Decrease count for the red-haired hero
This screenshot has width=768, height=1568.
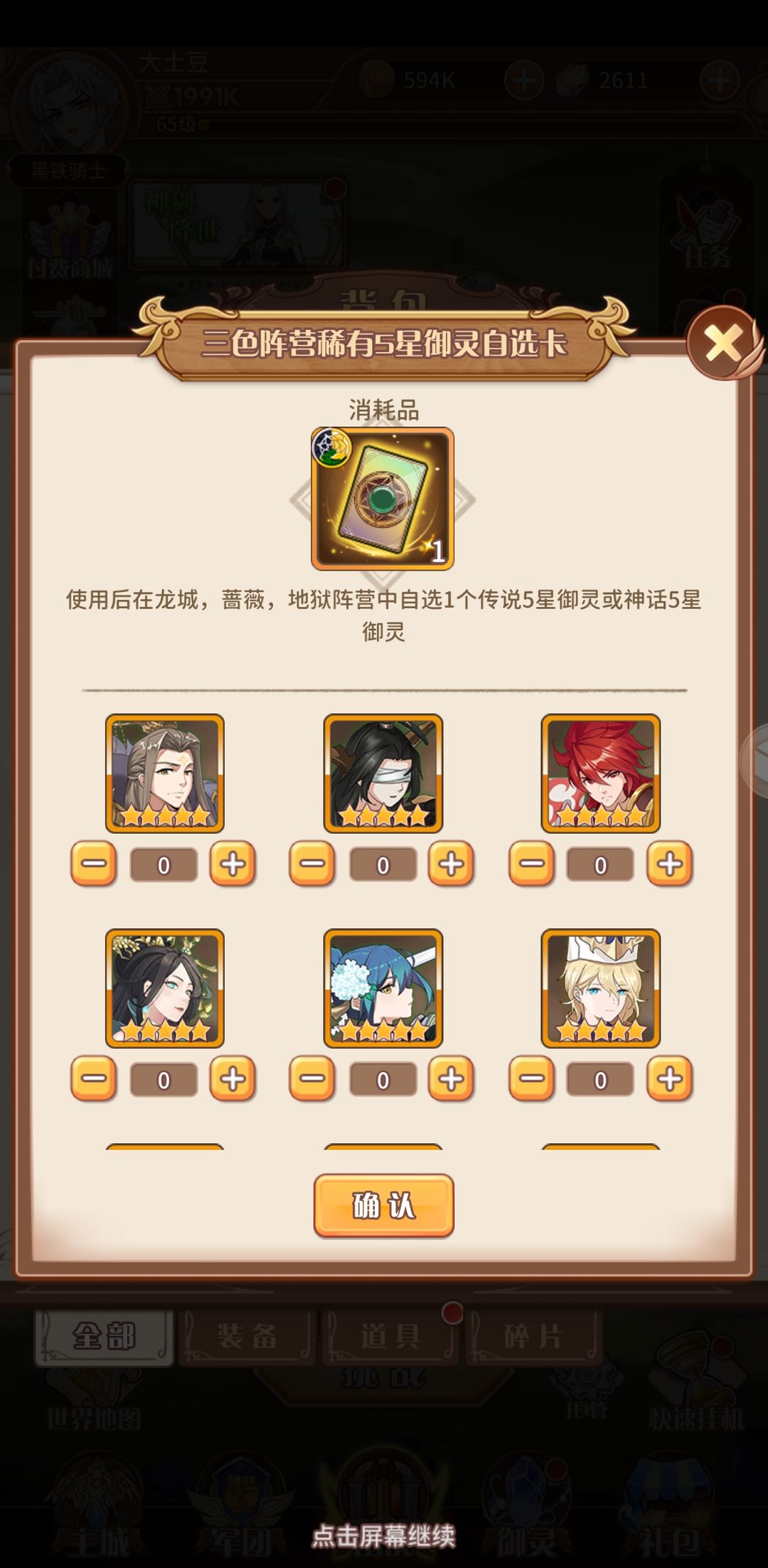(x=531, y=864)
